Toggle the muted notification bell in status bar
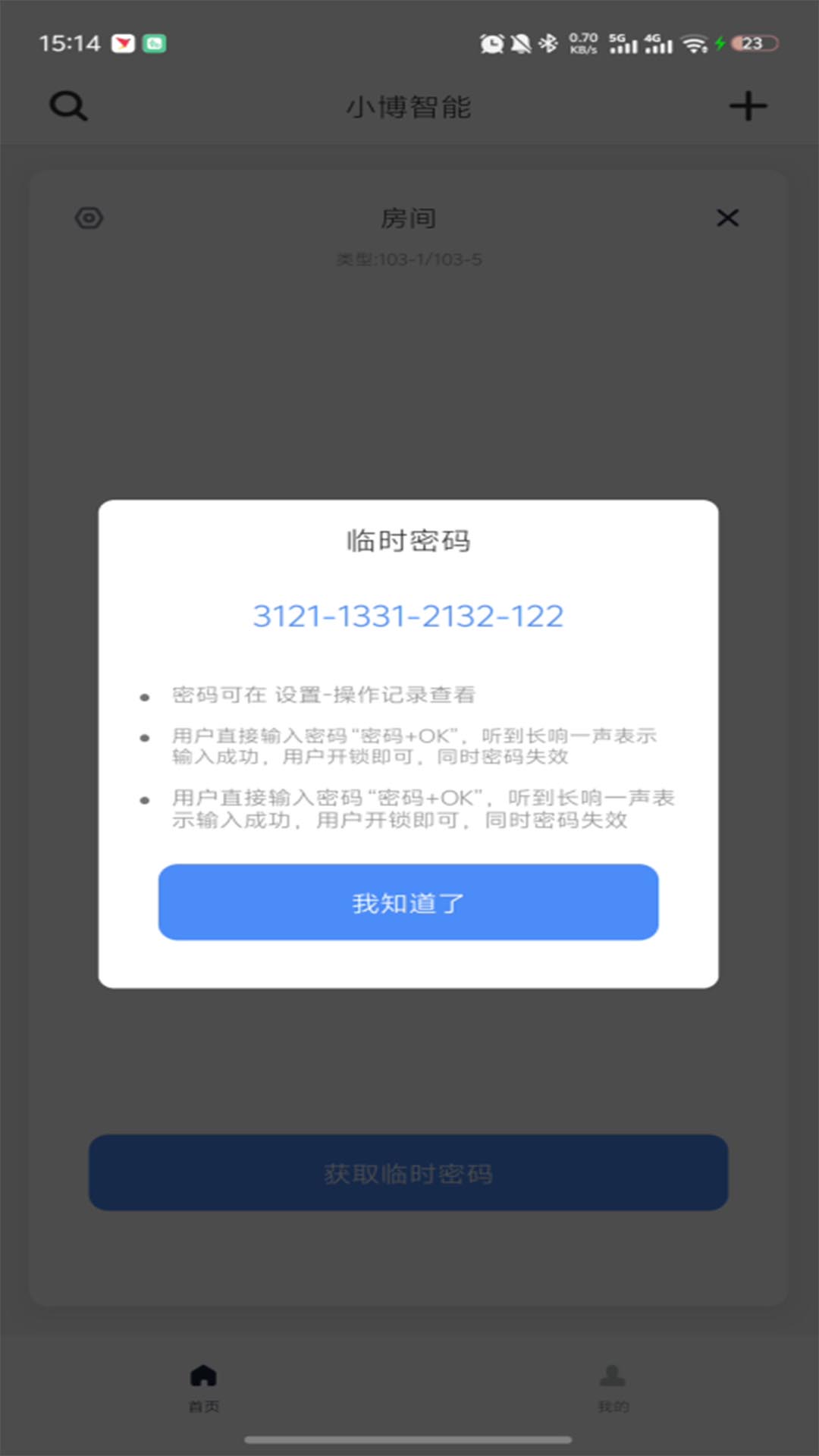The width and height of the screenshot is (819, 1456). coord(519,43)
